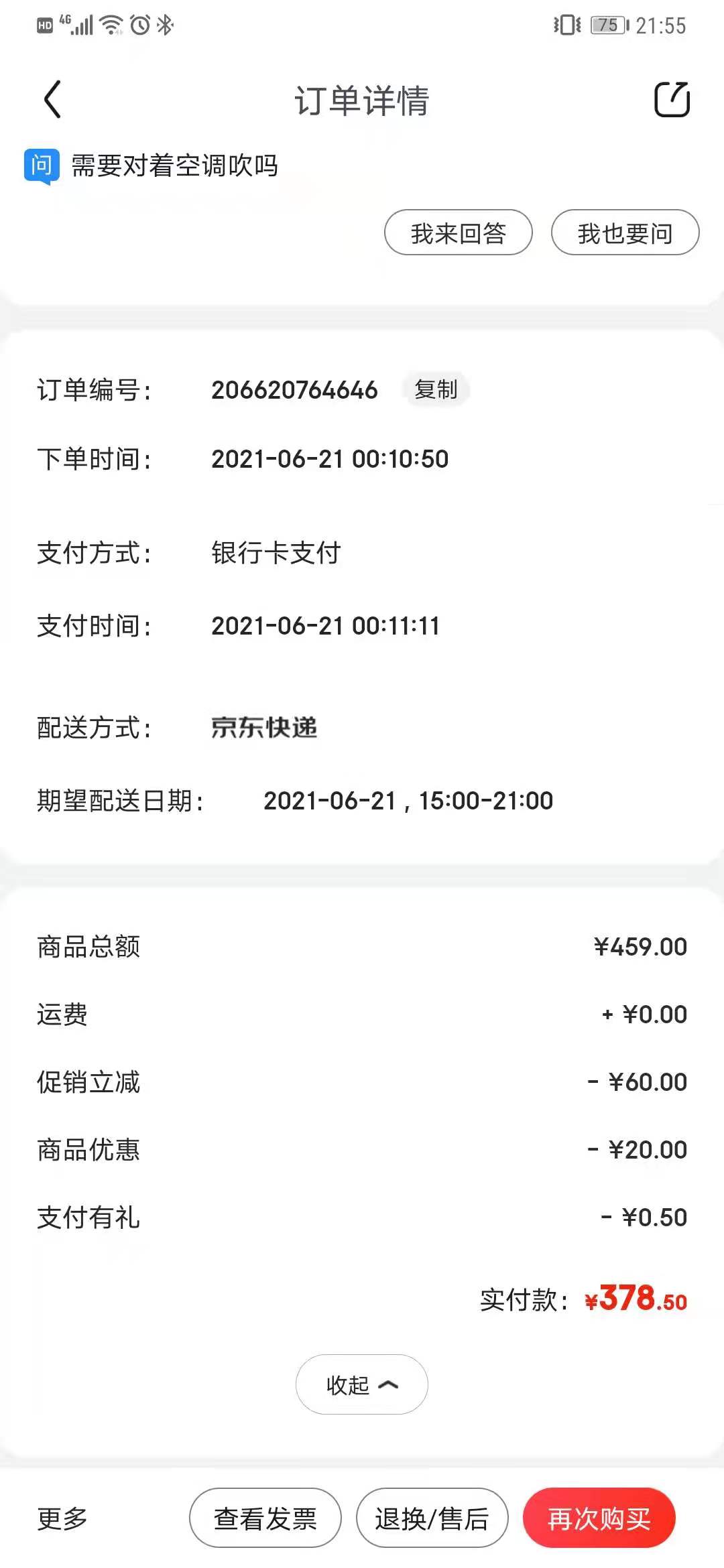Tap the Bluetooth icon in the status bar
This screenshot has width=724, height=1568.
pyautogui.click(x=164, y=24)
